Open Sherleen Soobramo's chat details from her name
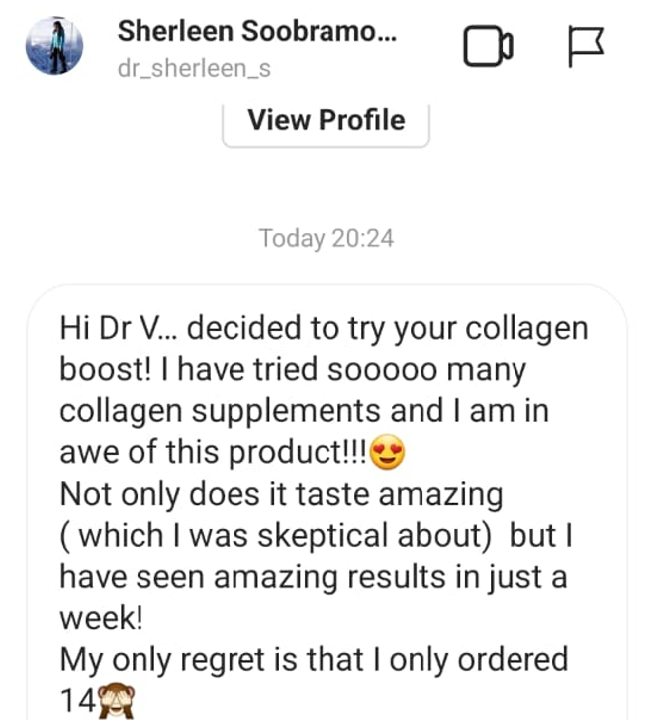 (256, 31)
